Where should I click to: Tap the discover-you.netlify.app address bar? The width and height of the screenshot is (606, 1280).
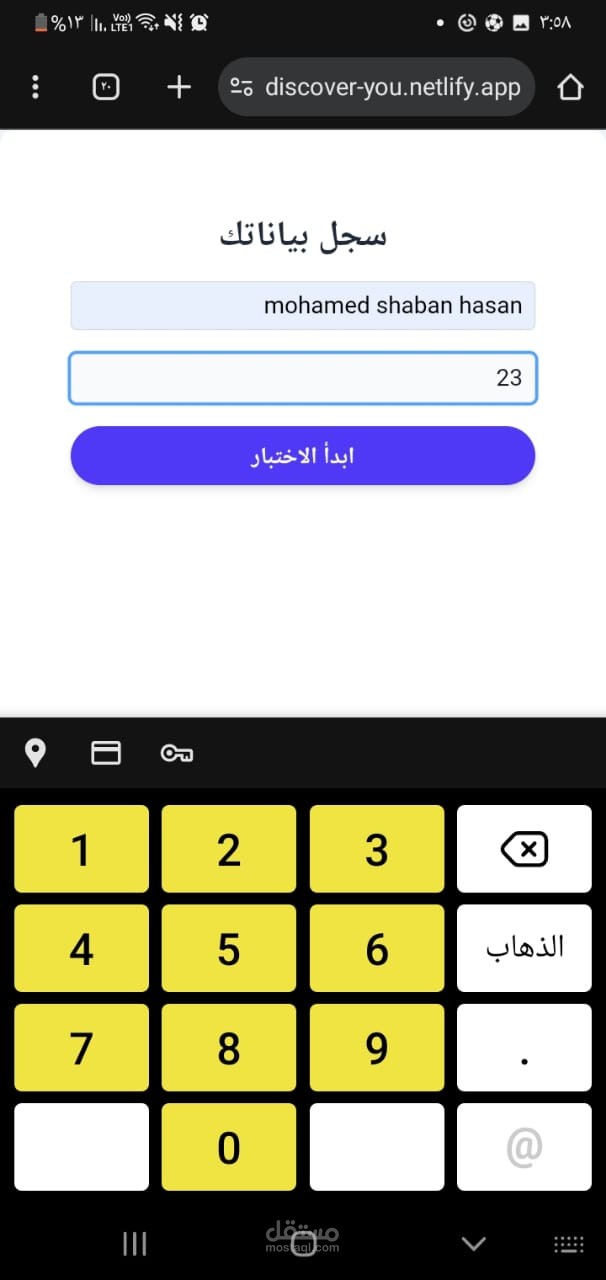pos(376,87)
